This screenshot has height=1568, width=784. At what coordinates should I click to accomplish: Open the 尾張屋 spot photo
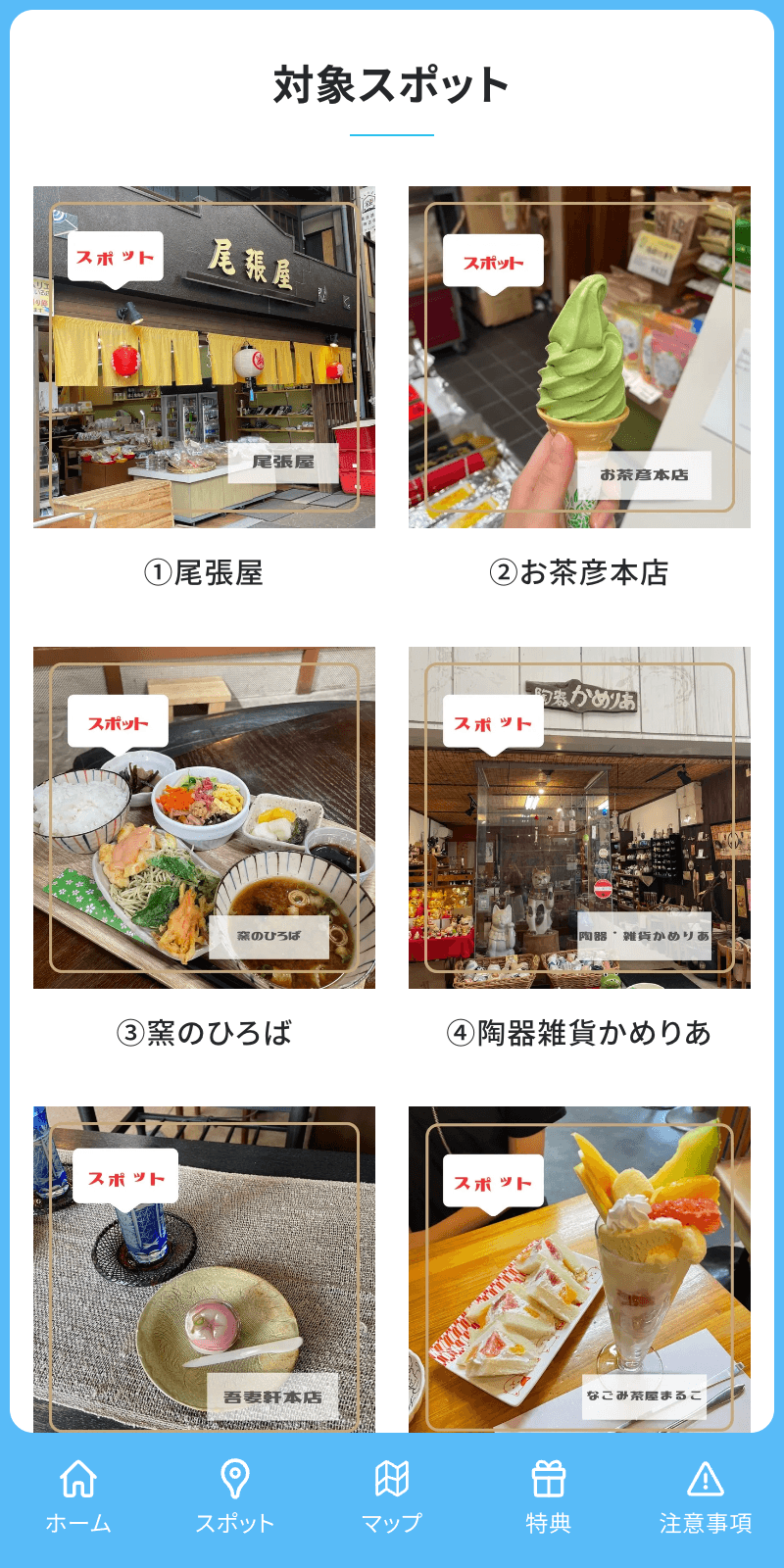click(204, 355)
